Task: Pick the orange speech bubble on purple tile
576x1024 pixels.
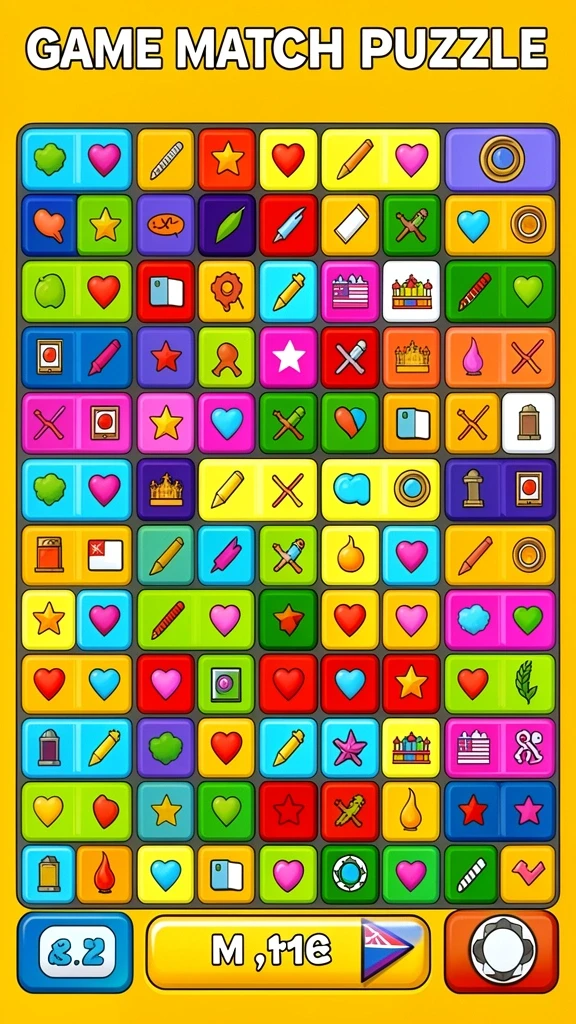Action: coord(165,225)
